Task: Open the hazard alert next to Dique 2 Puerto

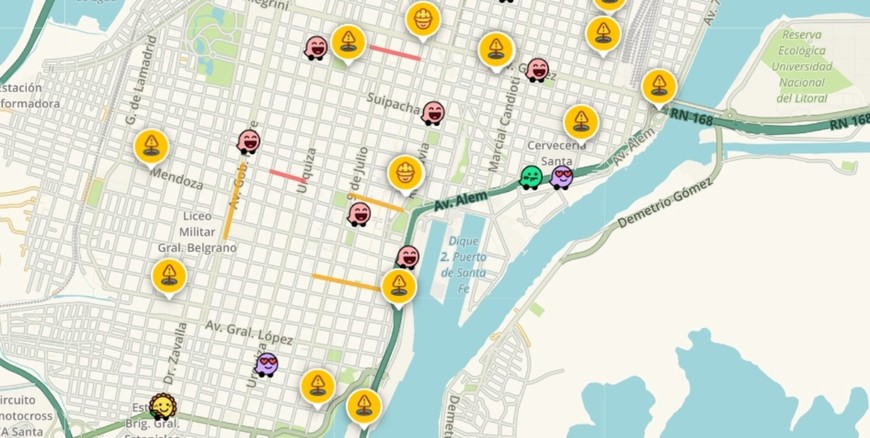Action: pos(398,286)
